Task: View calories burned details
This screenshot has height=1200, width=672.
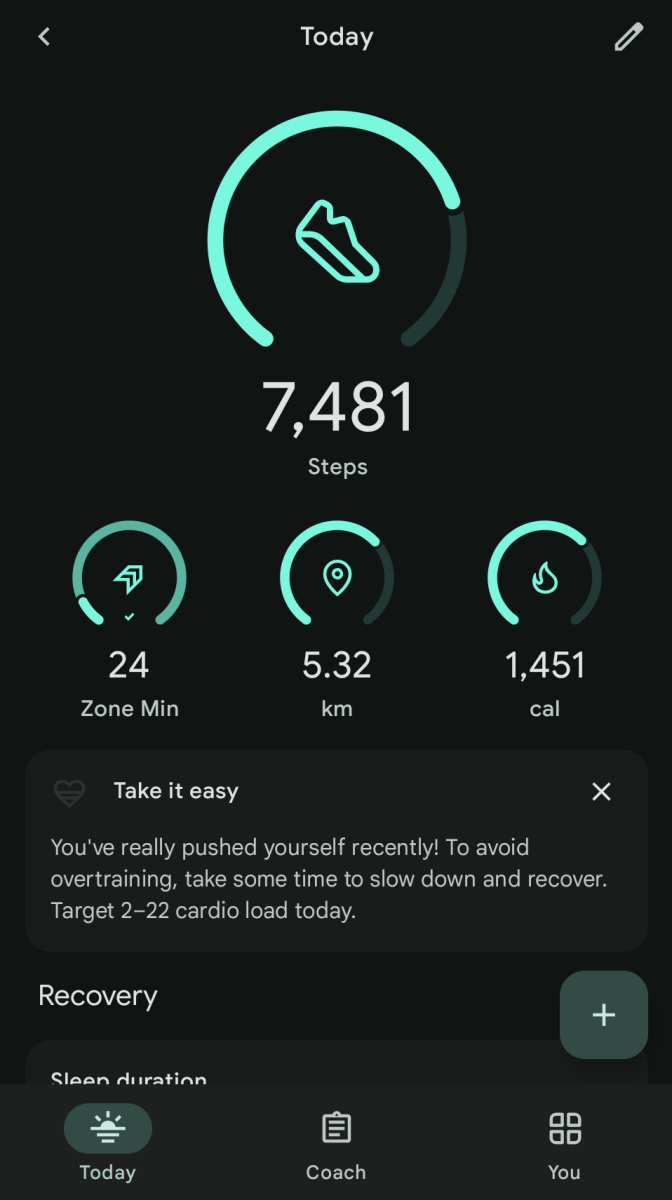Action: point(545,620)
